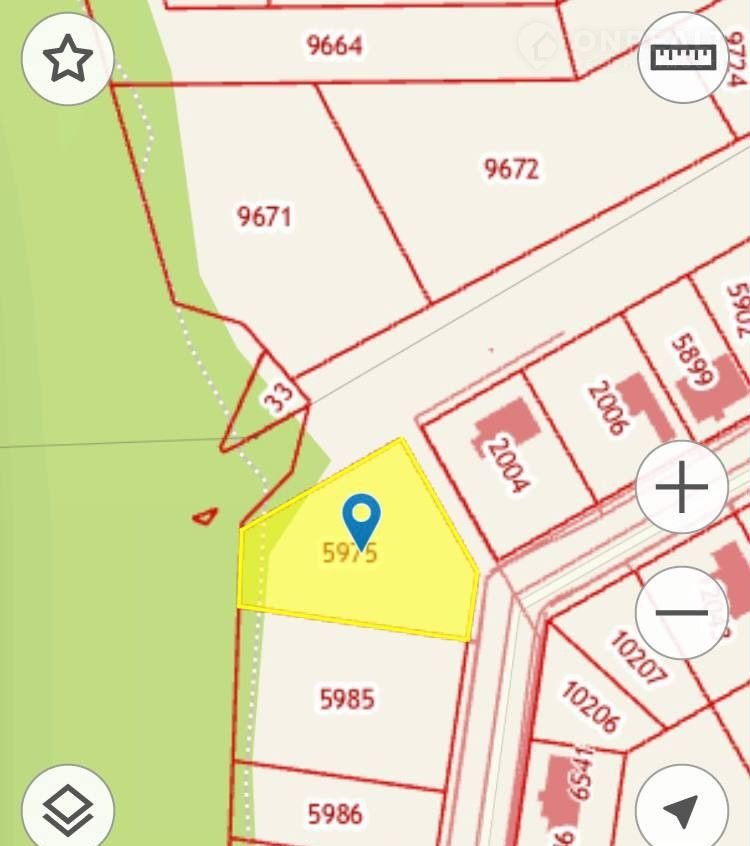The width and height of the screenshot is (750, 846).
Task: Tap the star favorites button
Action: [68, 60]
